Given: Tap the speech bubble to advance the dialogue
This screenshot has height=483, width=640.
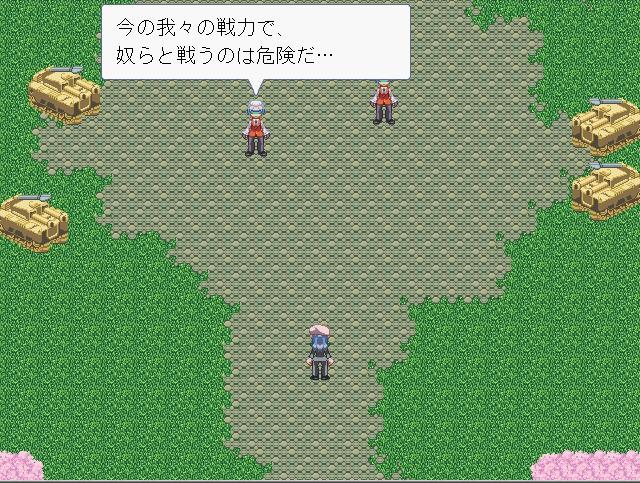Looking at the screenshot, I should (x=255, y=42).
